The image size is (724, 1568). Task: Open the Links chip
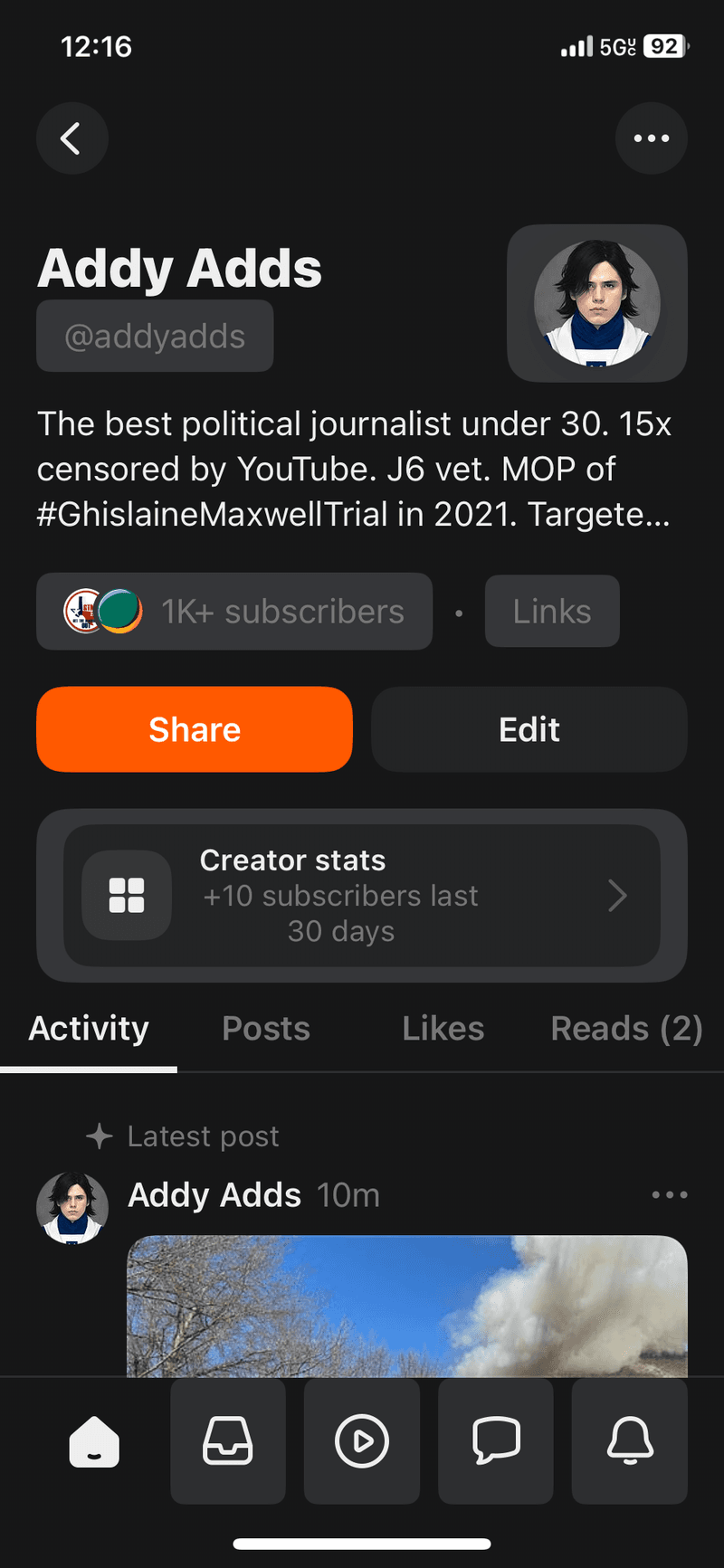click(552, 612)
